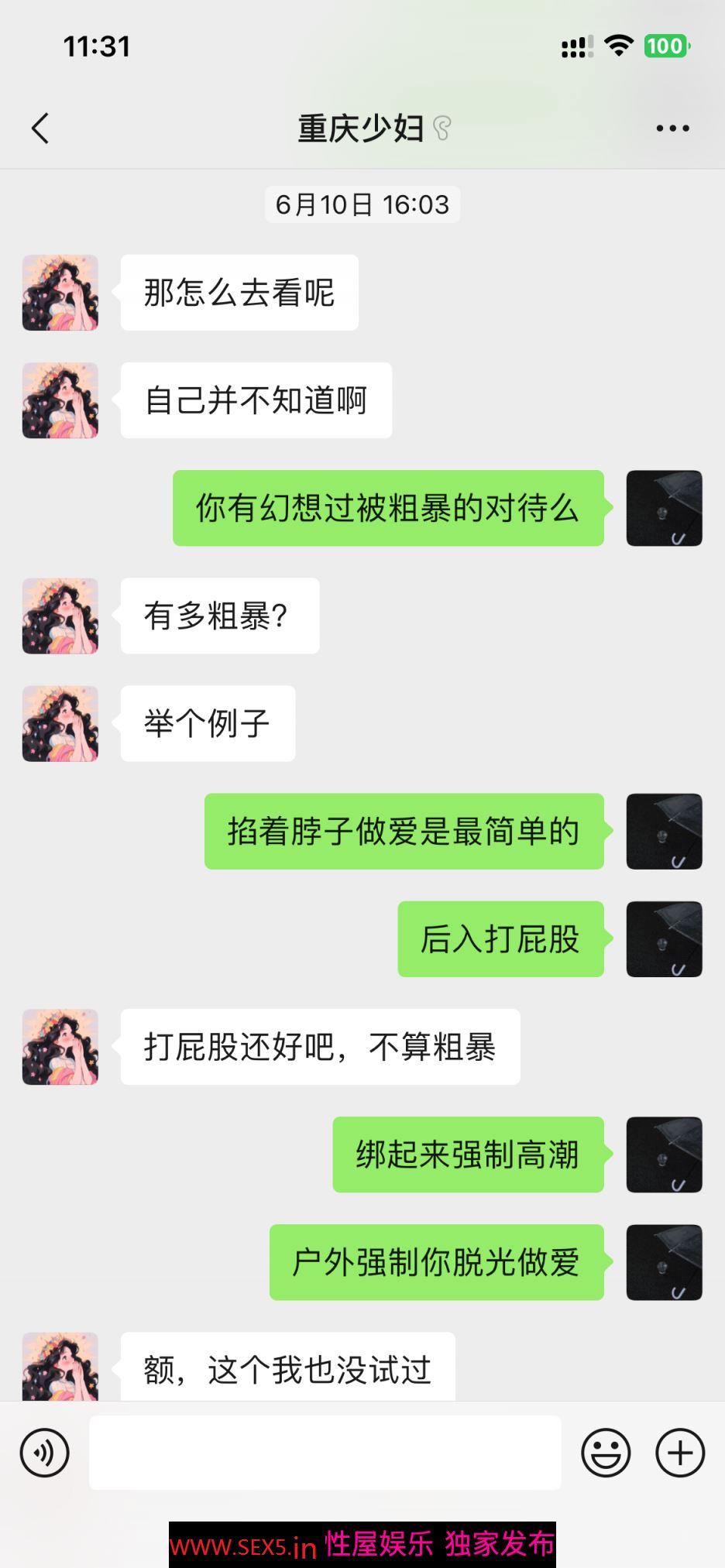View contact profile beside "举个例子" message
This screenshot has width=725, height=1568.
click(60, 723)
